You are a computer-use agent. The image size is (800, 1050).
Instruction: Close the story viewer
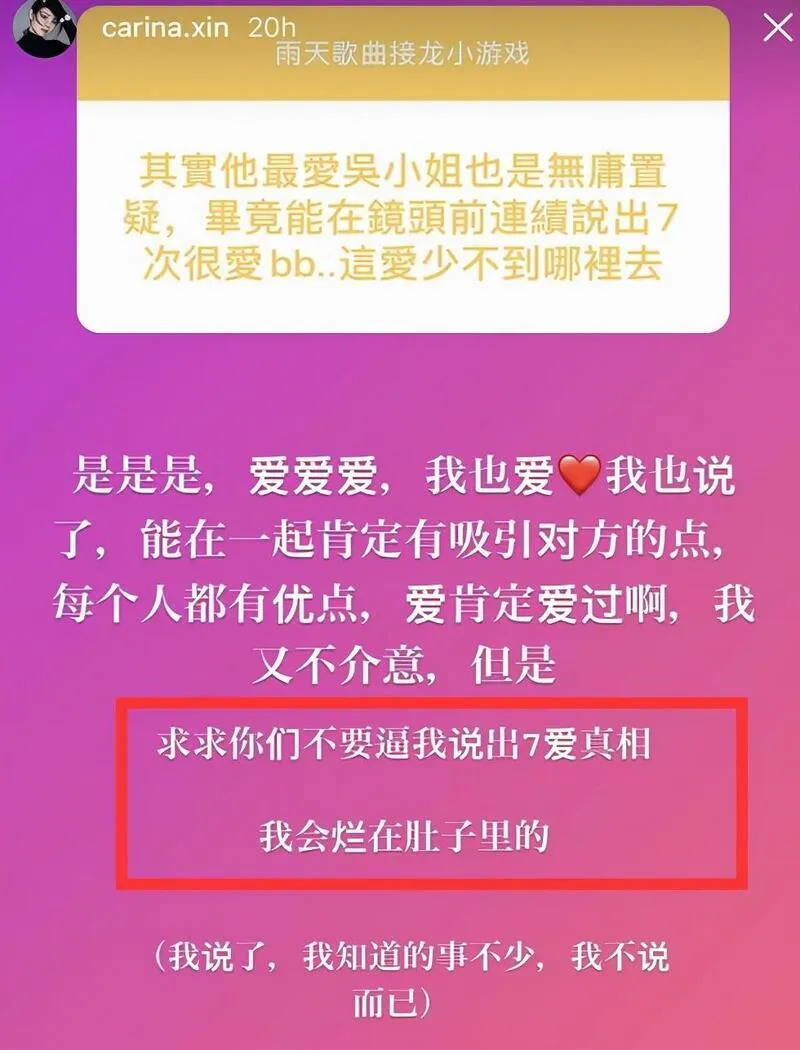click(x=777, y=28)
